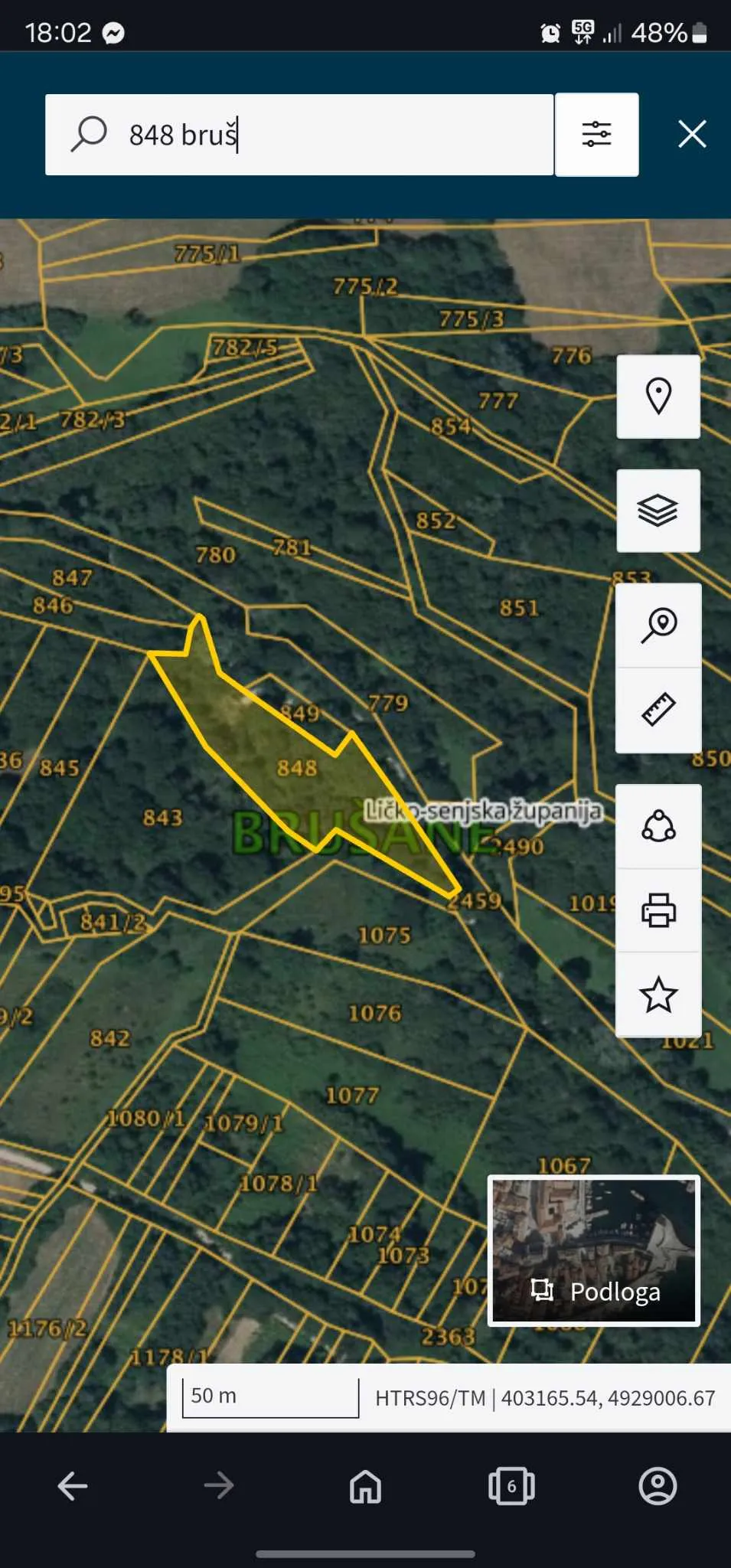Go back in the browser

coord(73,1486)
